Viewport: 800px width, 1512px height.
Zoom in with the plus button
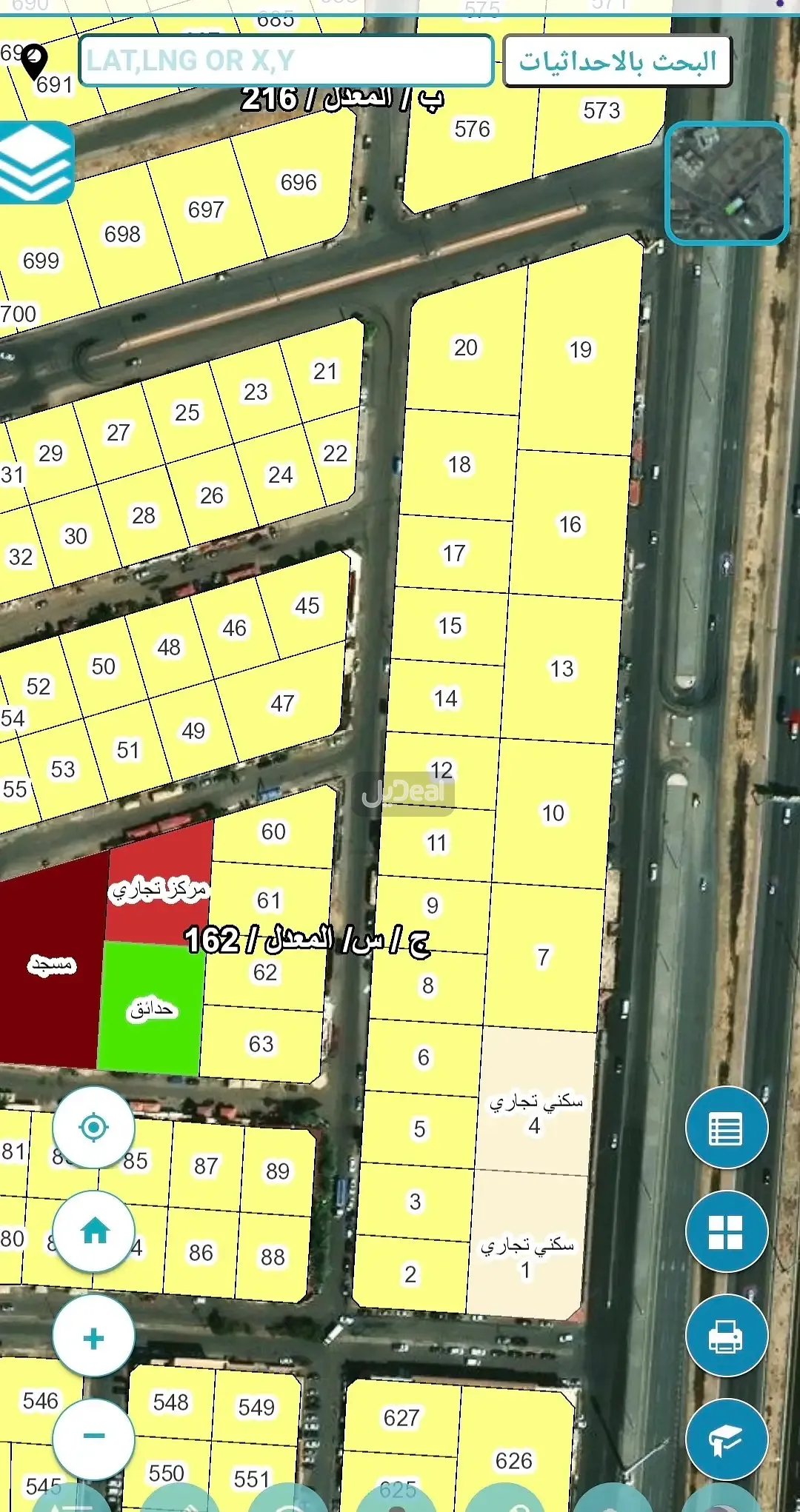tap(94, 1338)
